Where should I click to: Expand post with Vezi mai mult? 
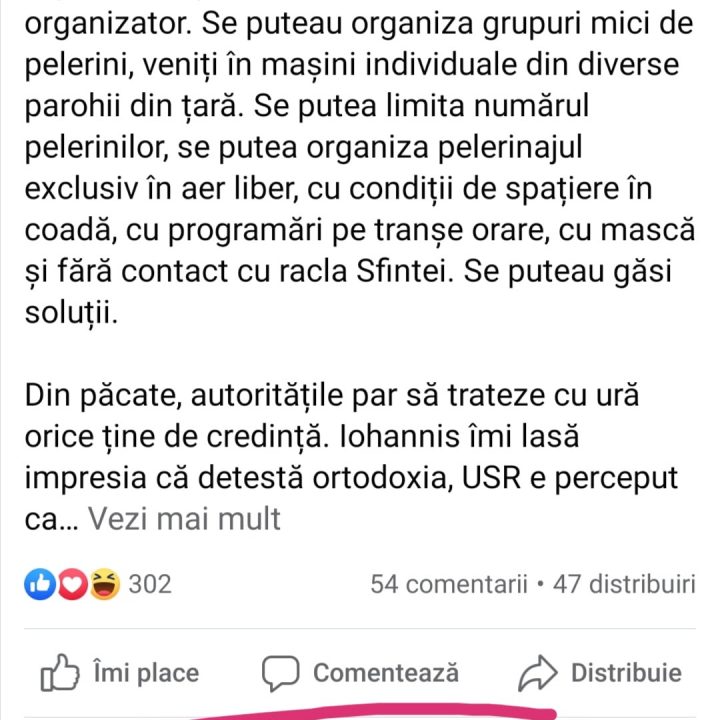click(185, 519)
